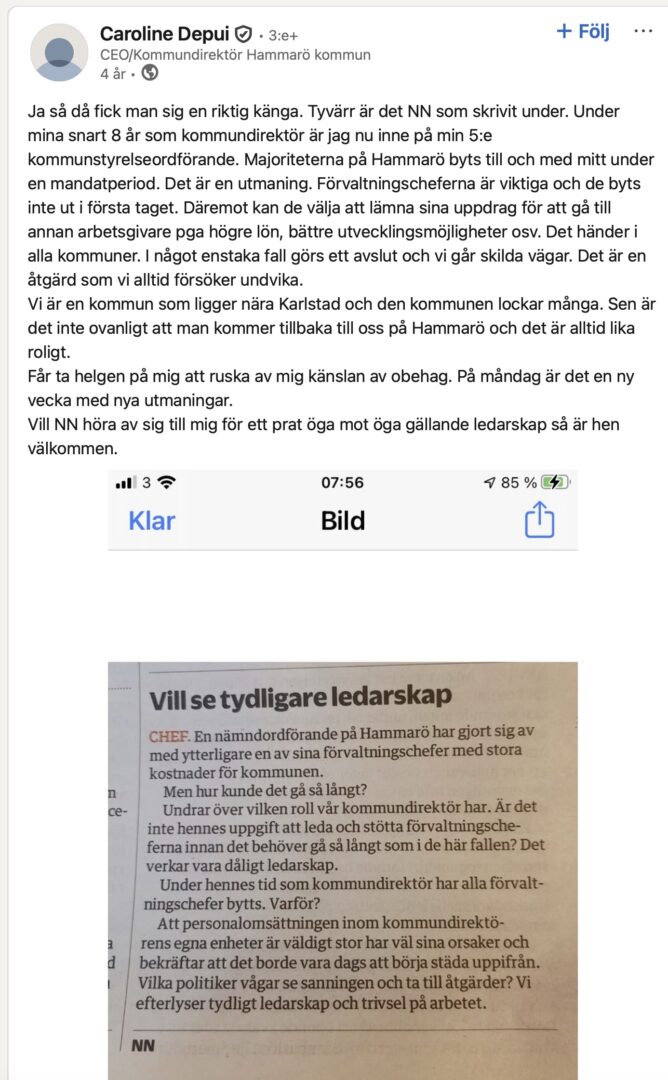
Task: Open the post's overflow menu
Action: click(x=643, y=32)
